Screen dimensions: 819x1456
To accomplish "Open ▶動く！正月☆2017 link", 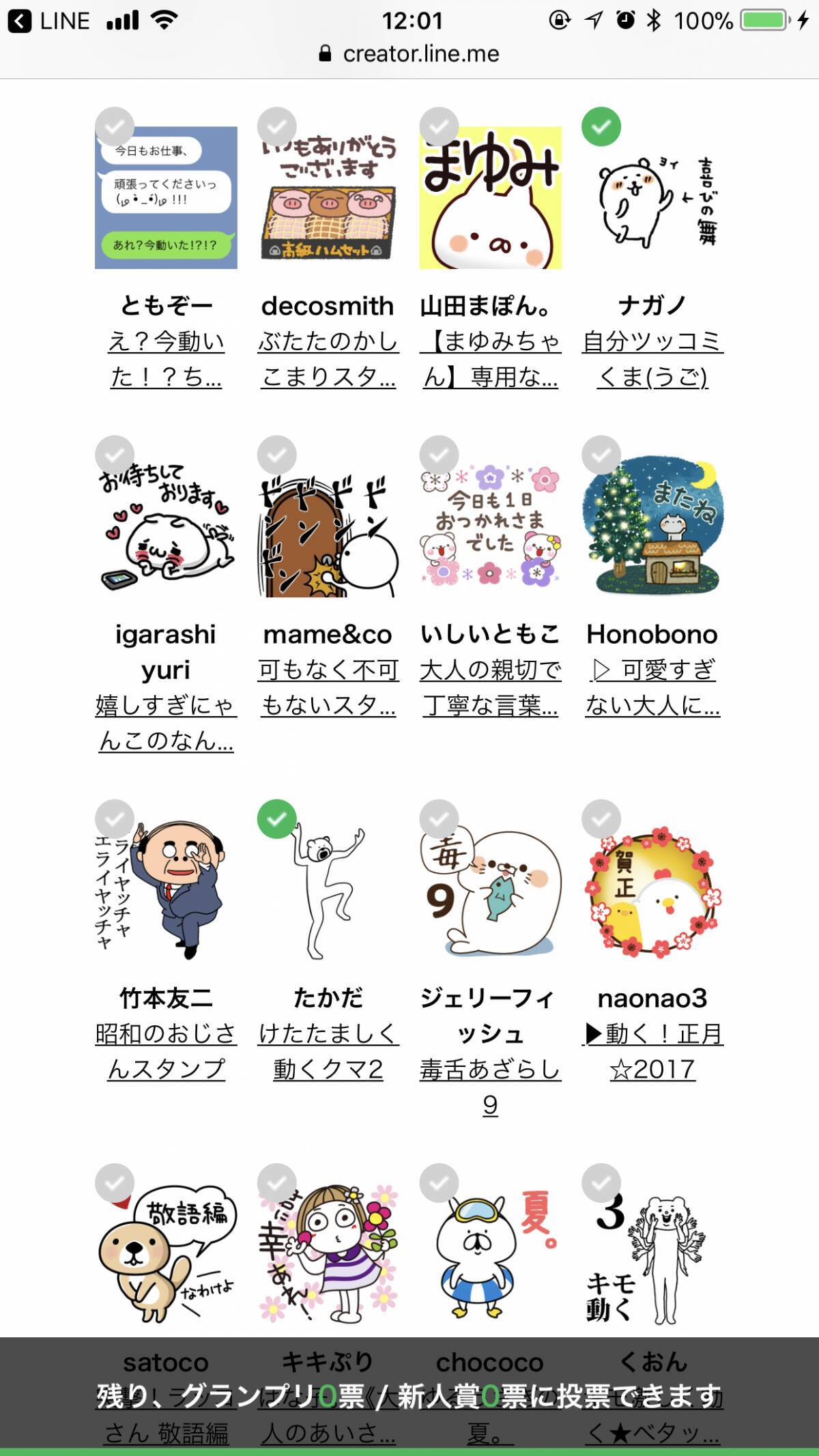I will (x=652, y=1051).
